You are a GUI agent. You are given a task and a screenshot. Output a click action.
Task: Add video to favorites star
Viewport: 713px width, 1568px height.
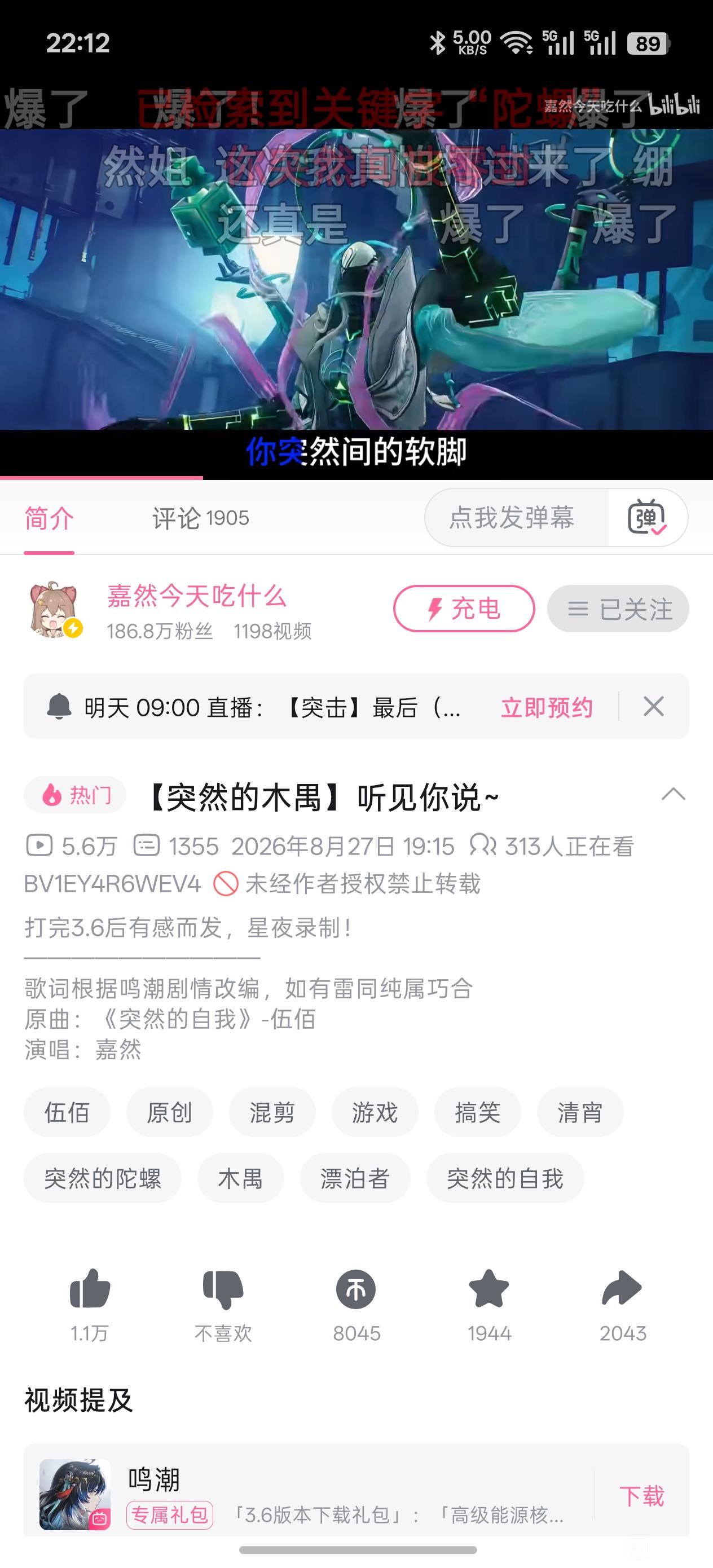click(x=489, y=1290)
